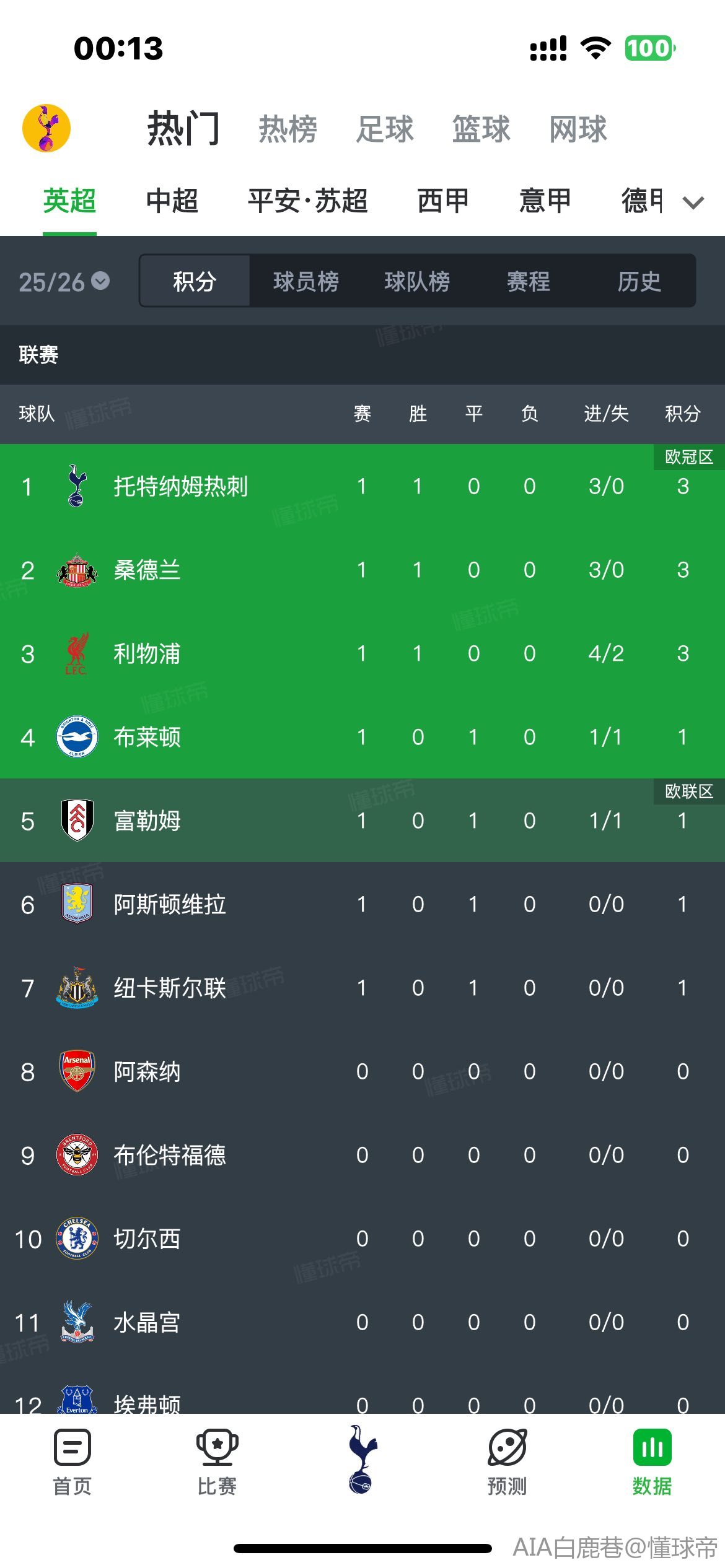Expand the league list chevron

(693, 203)
